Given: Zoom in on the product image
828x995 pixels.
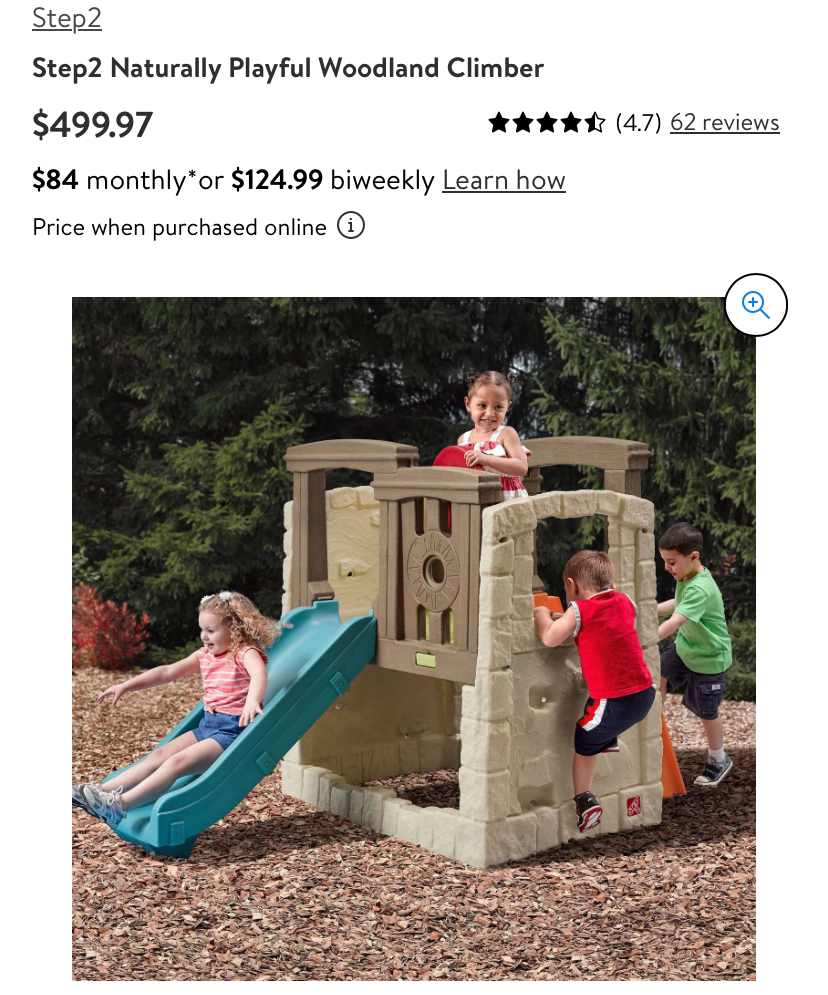Looking at the screenshot, I should [x=756, y=305].
